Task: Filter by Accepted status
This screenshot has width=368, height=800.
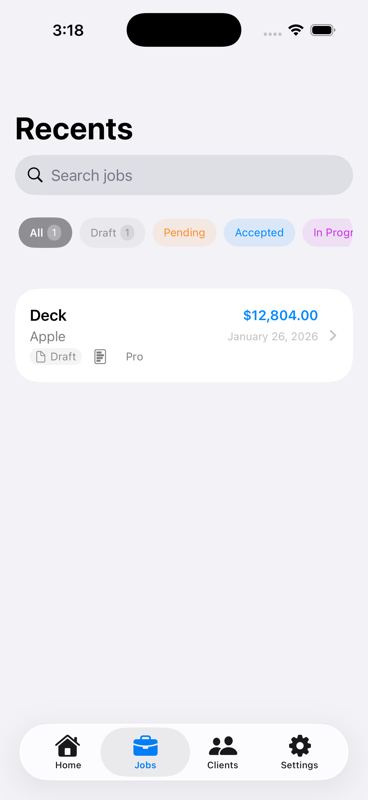Action: [x=259, y=233]
